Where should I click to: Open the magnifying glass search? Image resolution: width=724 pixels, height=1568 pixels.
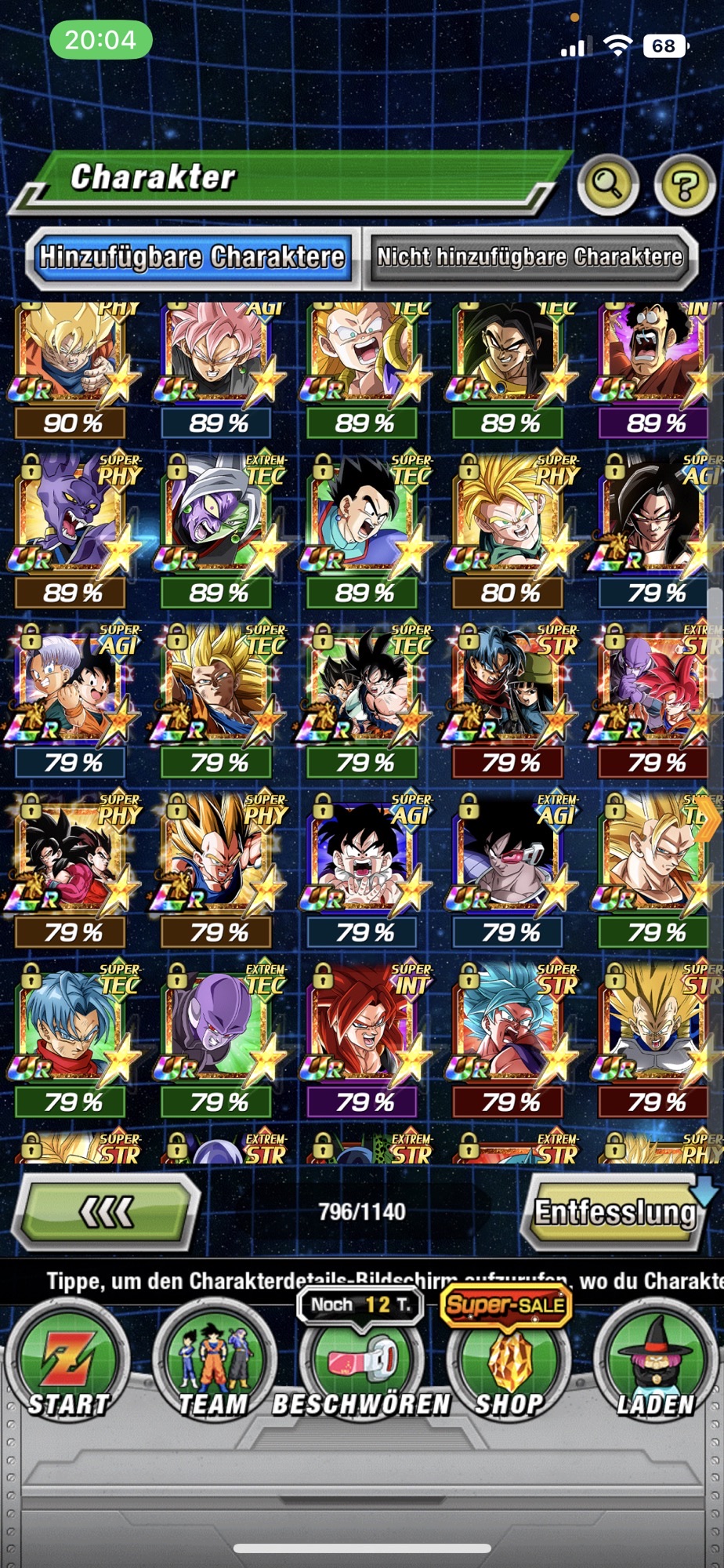tap(608, 185)
